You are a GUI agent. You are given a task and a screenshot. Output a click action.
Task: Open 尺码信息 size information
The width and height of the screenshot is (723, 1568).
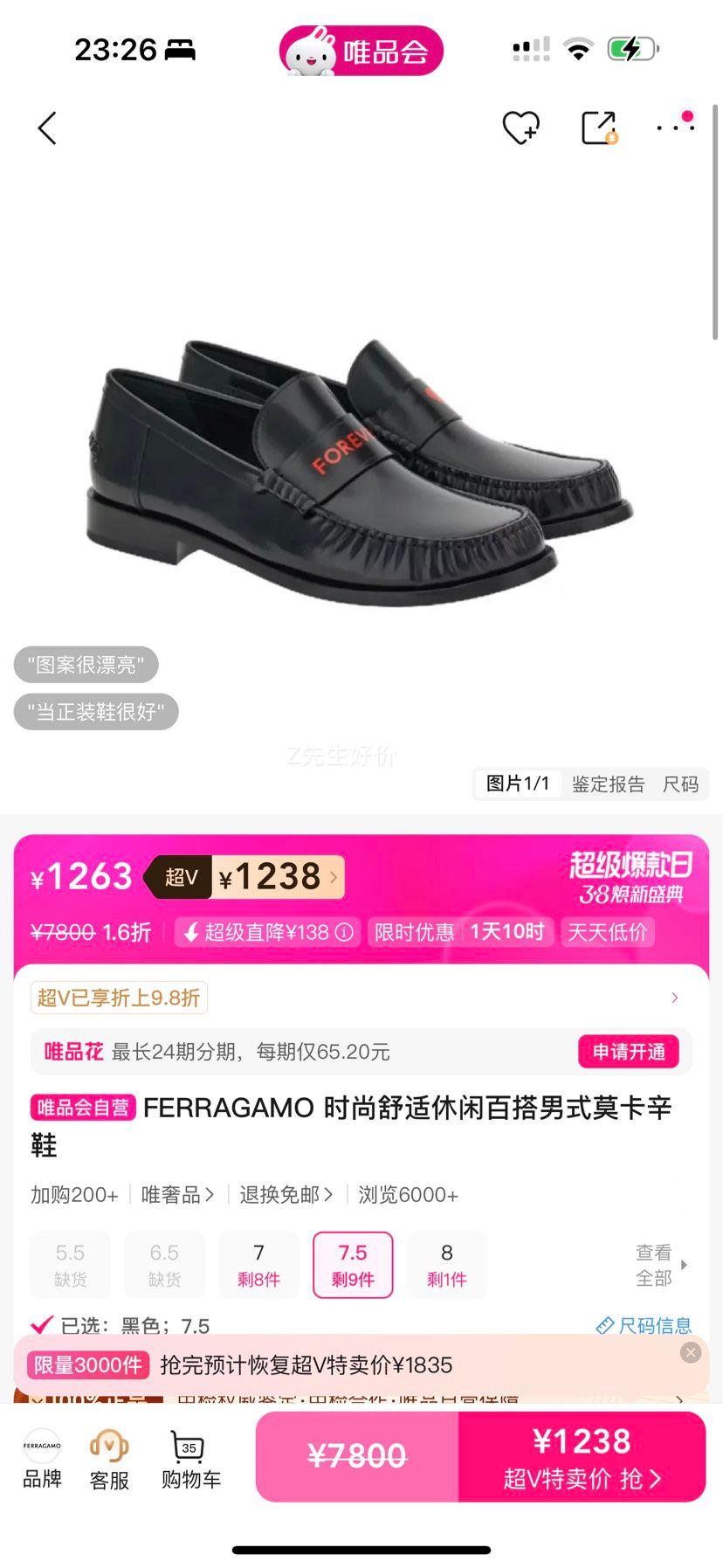[x=646, y=1325]
